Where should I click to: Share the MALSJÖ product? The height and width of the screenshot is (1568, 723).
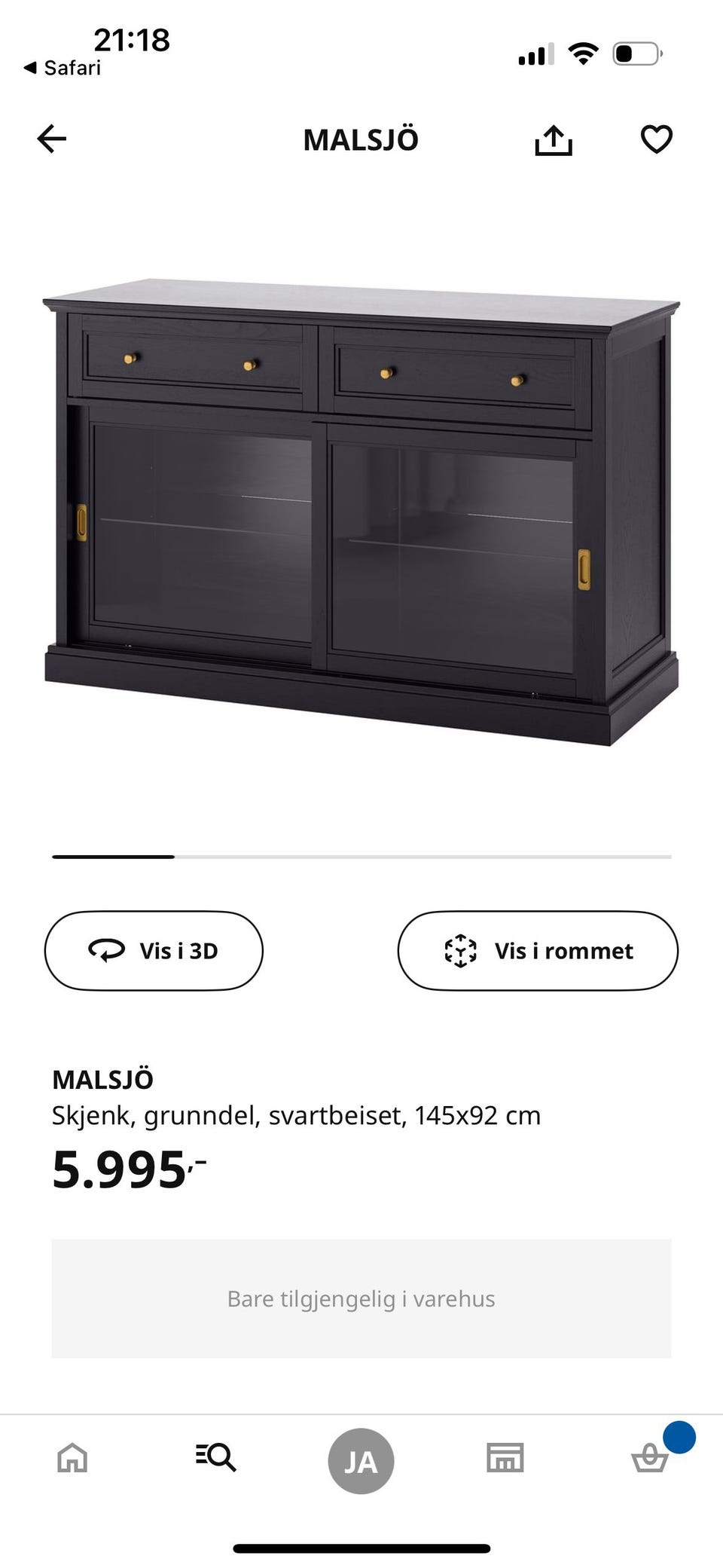(554, 139)
